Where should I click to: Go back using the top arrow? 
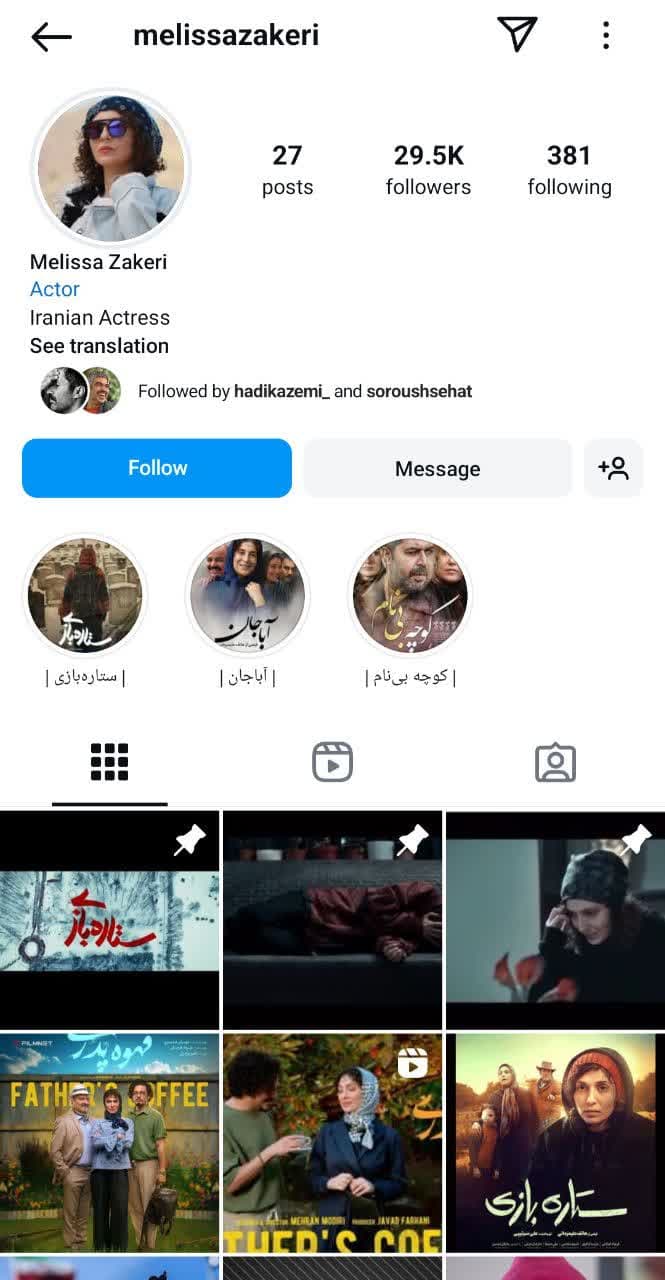tap(51, 37)
